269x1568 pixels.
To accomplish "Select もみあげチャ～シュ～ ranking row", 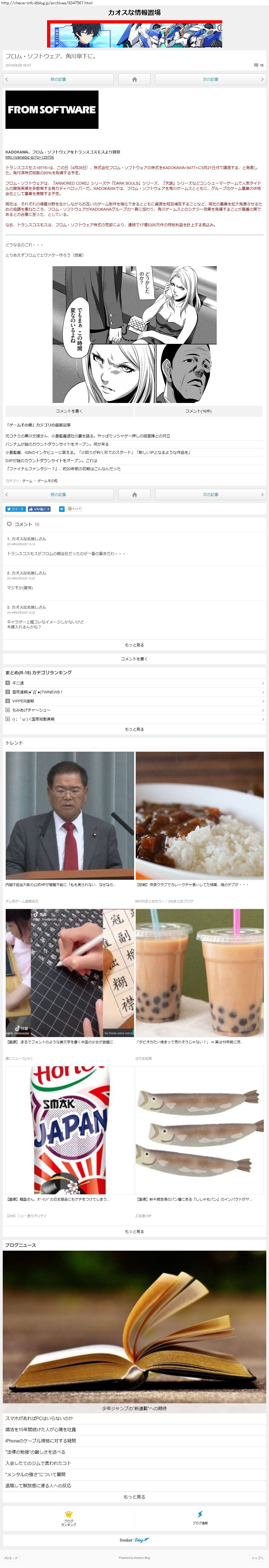I will pyautogui.click(x=134, y=710).
